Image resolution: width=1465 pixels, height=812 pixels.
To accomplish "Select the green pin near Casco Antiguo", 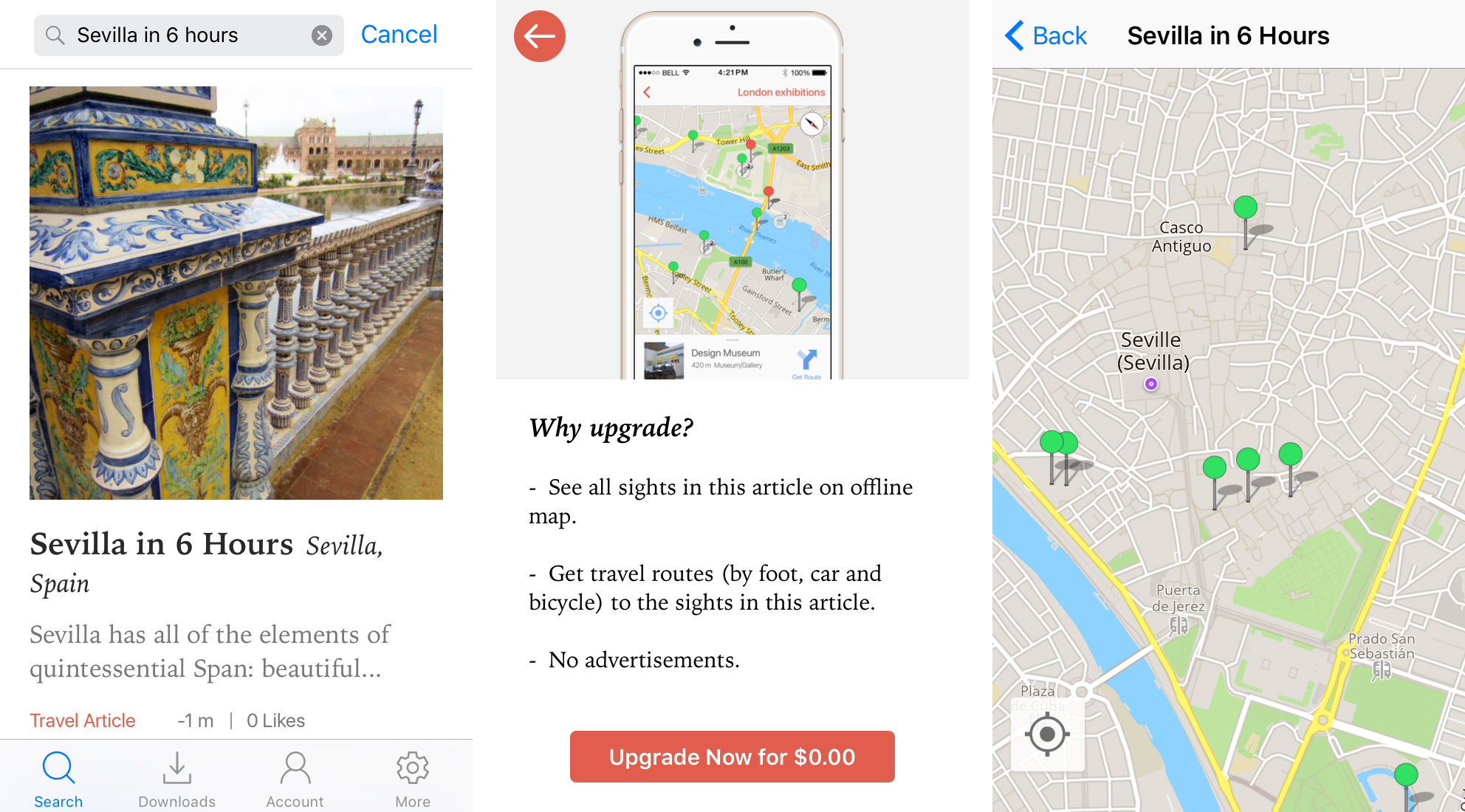I will click(1246, 209).
